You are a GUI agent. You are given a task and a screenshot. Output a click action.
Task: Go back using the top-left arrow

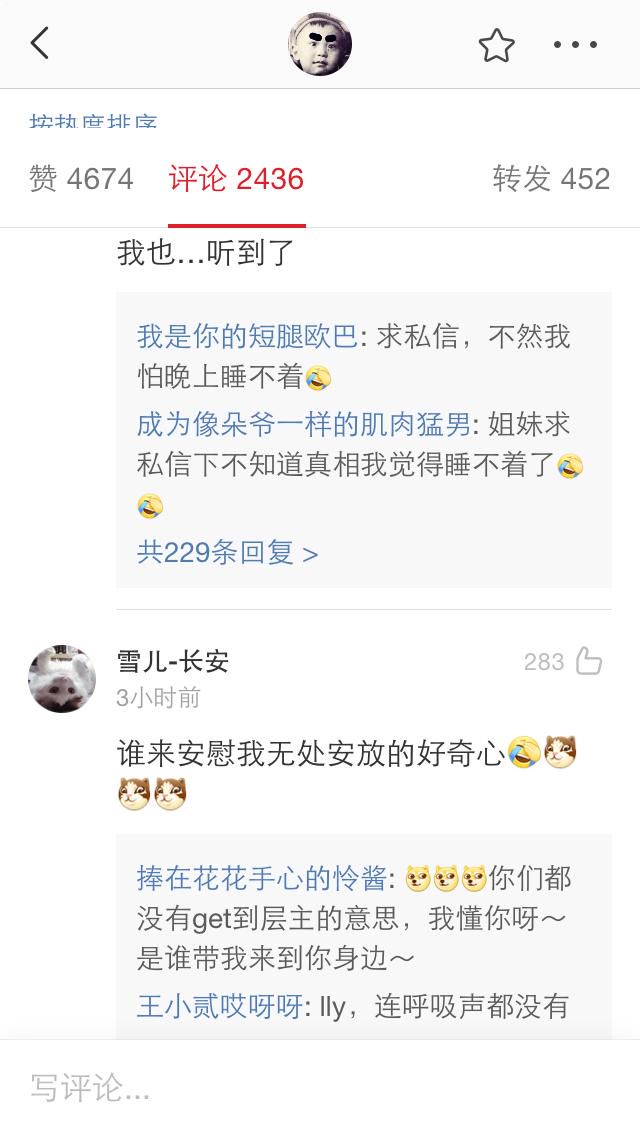40,44
